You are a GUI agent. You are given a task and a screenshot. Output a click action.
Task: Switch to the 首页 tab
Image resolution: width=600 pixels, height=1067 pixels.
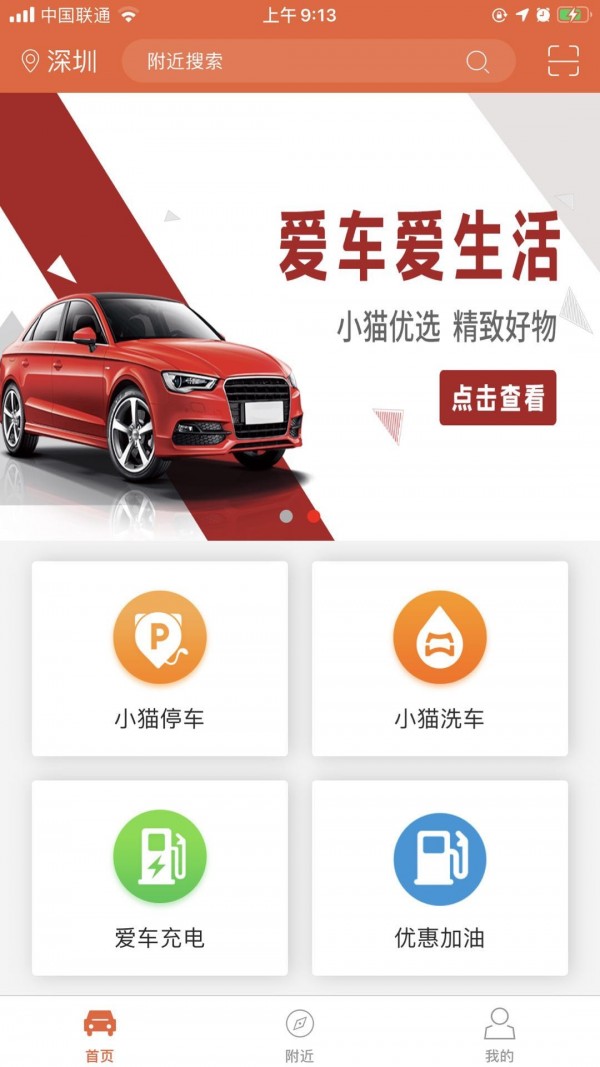click(100, 1034)
